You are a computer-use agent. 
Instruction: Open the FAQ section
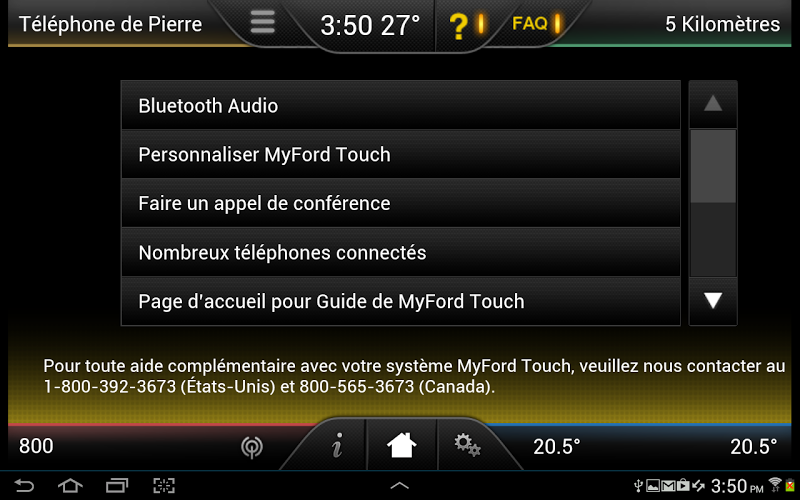535,23
